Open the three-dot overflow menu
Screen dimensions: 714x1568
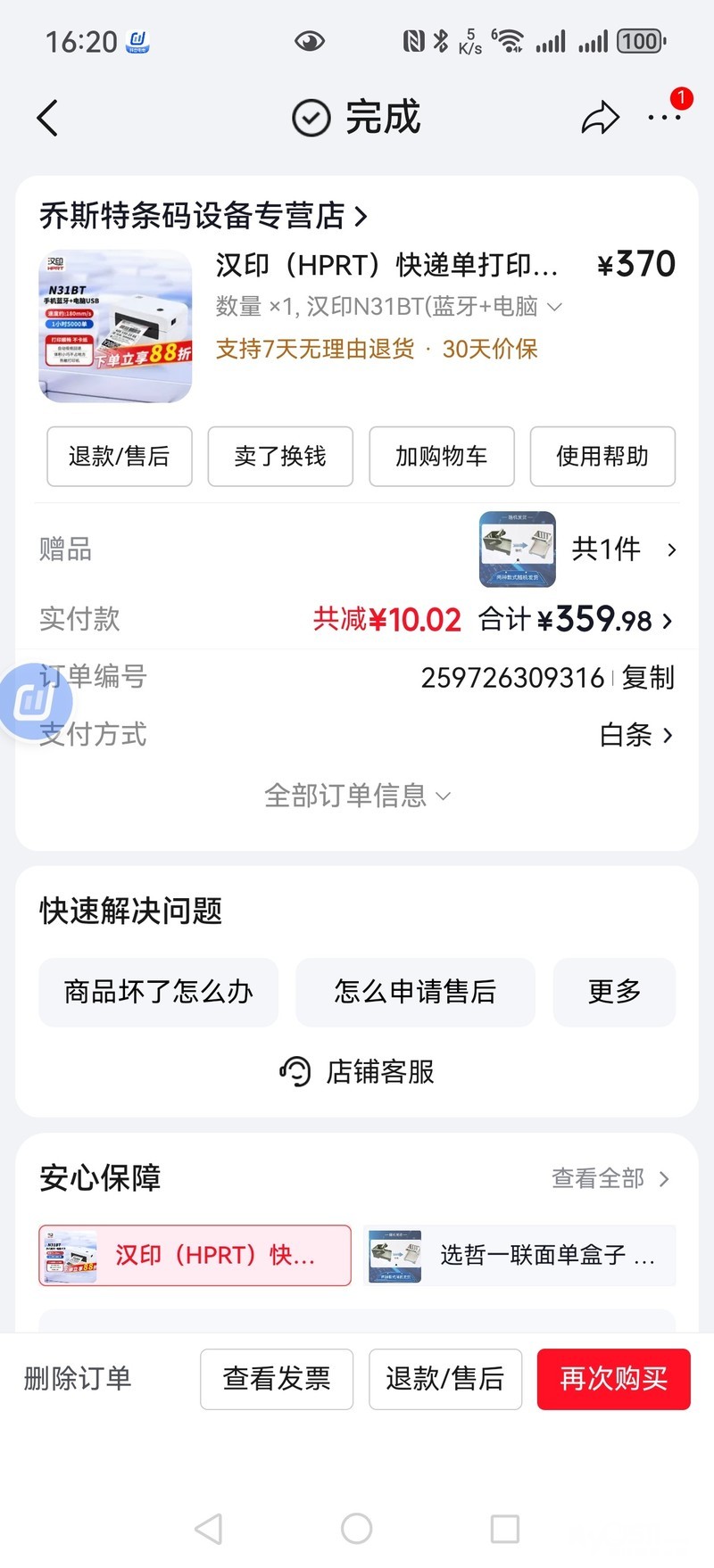click(x=664, y=118)
